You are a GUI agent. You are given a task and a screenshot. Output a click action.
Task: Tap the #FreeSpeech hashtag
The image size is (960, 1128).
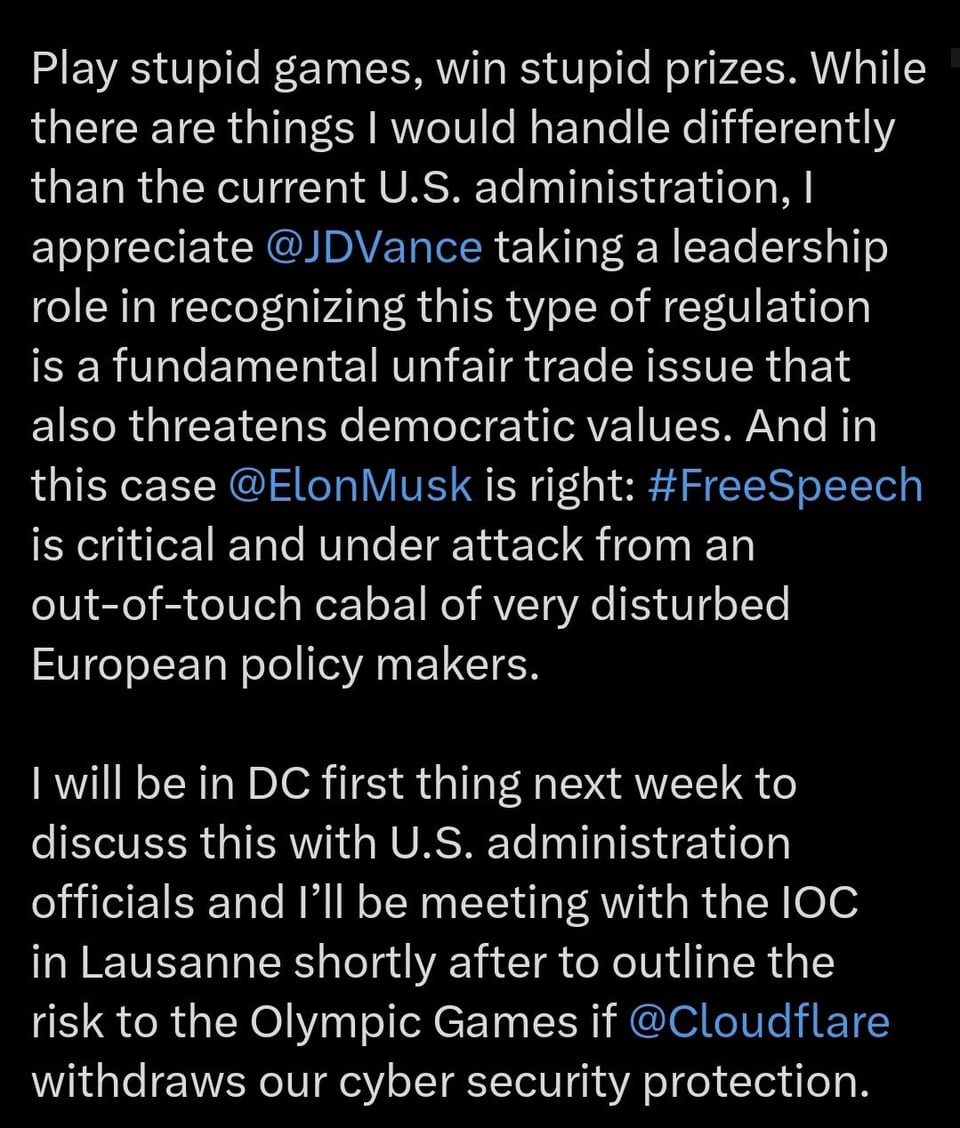coord(785,486)
